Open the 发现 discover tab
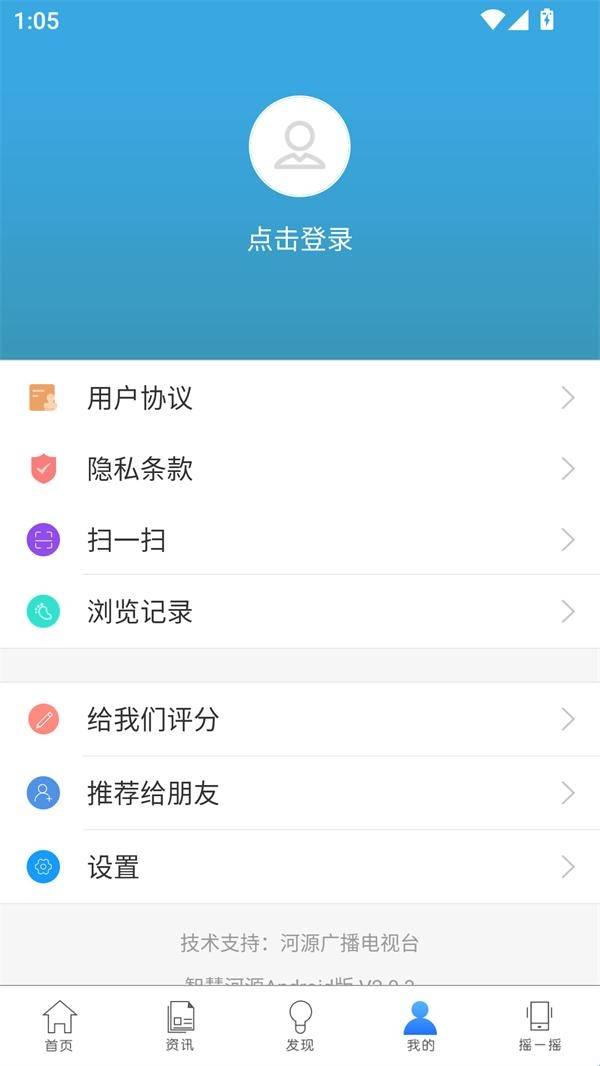 click(300, 1026)
